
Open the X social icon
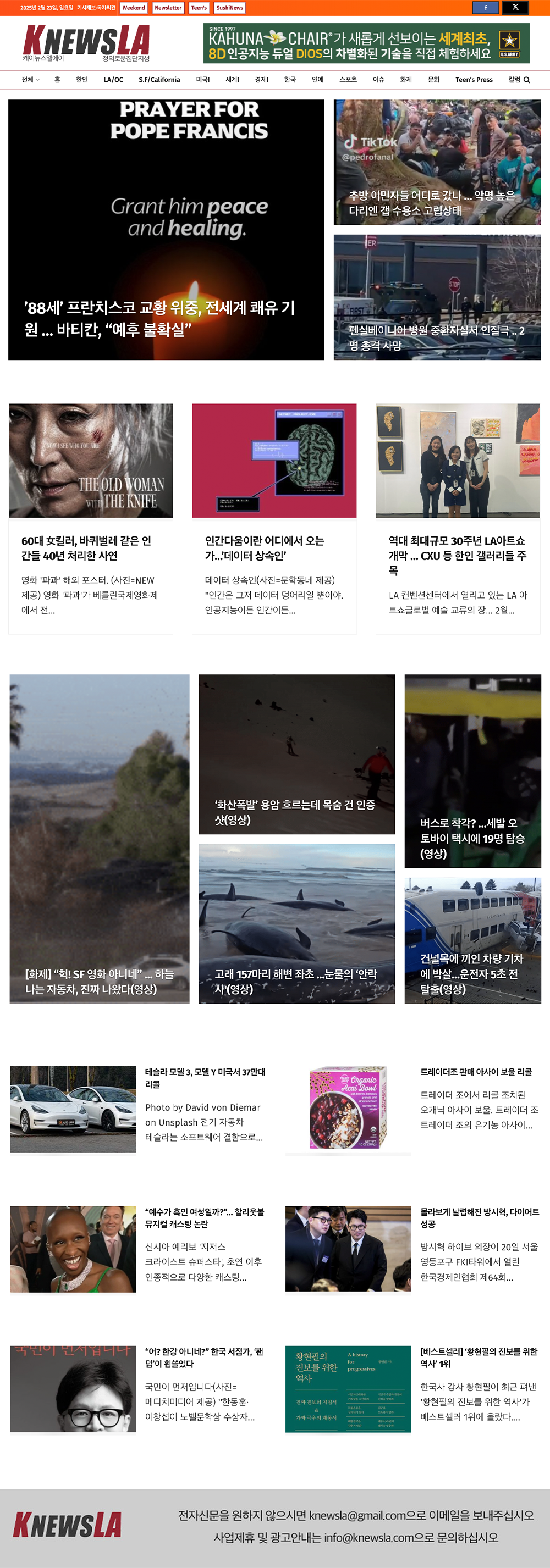point(515,8)
